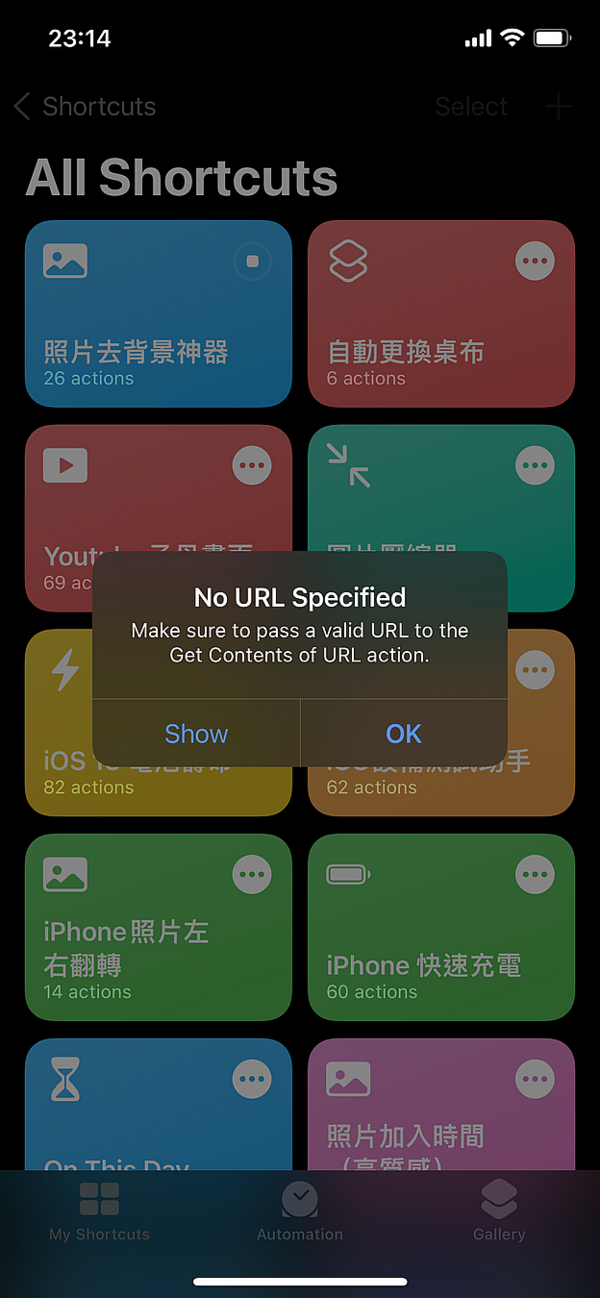Image resolution: width=600 pixels, height=1298 pixels.
Task: Tap Select in the top bar
Action: click(x=471, y=107)
